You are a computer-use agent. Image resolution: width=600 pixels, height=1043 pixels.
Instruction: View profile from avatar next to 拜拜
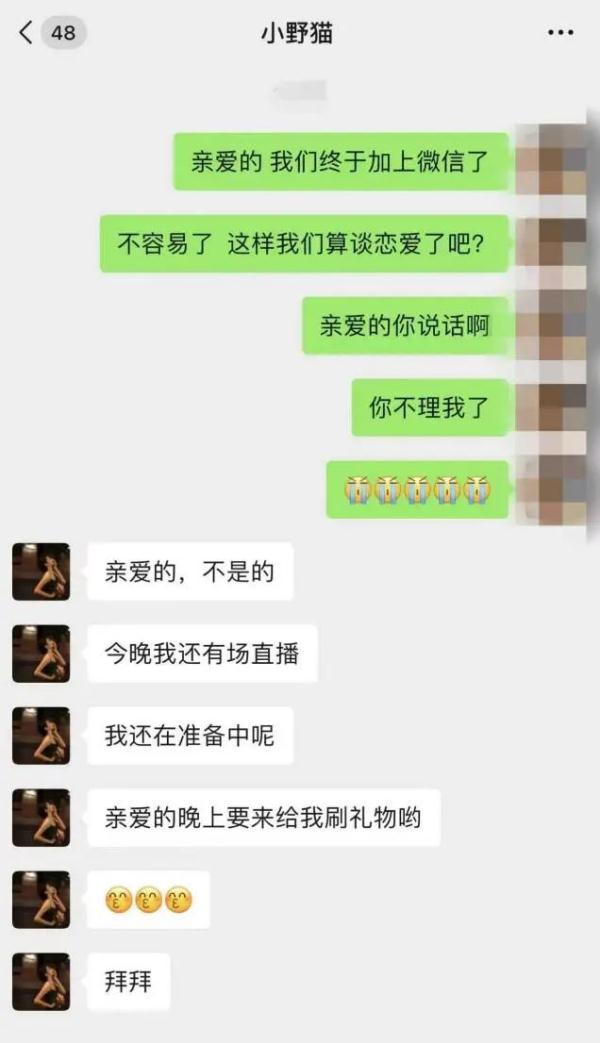pyautogui.click(x=41, y=982)
